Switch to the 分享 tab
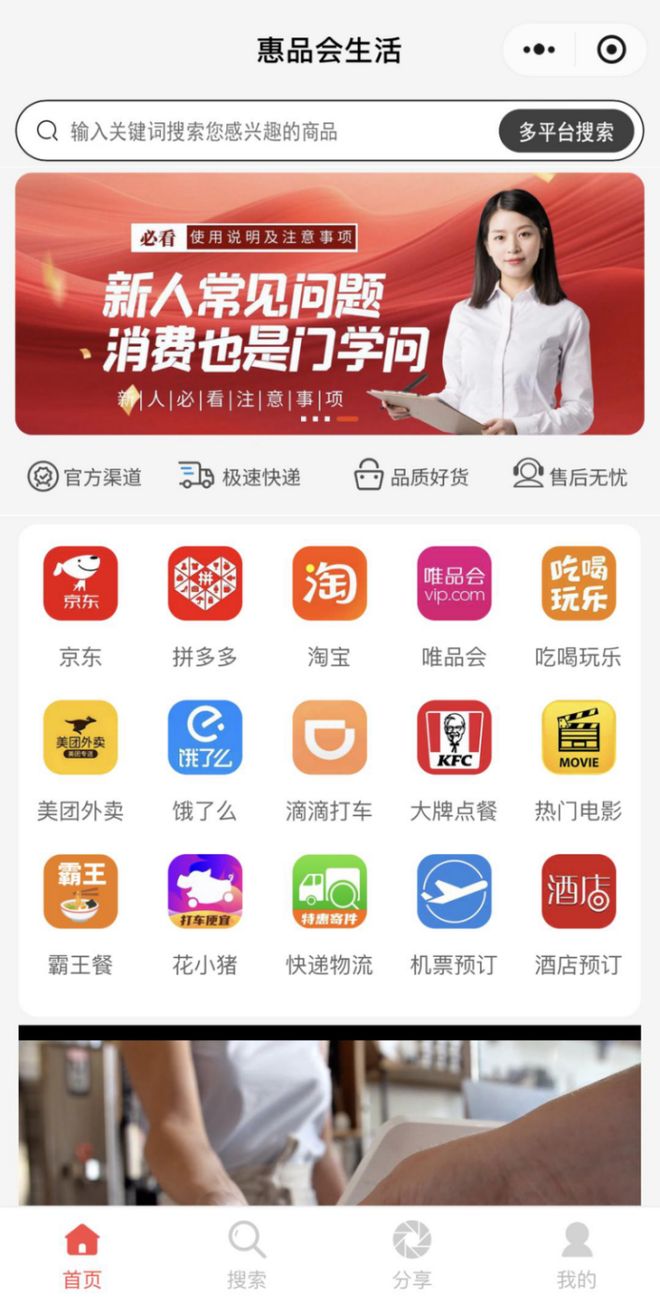This screenshot has height=1304, width=660. (412, 1254)
